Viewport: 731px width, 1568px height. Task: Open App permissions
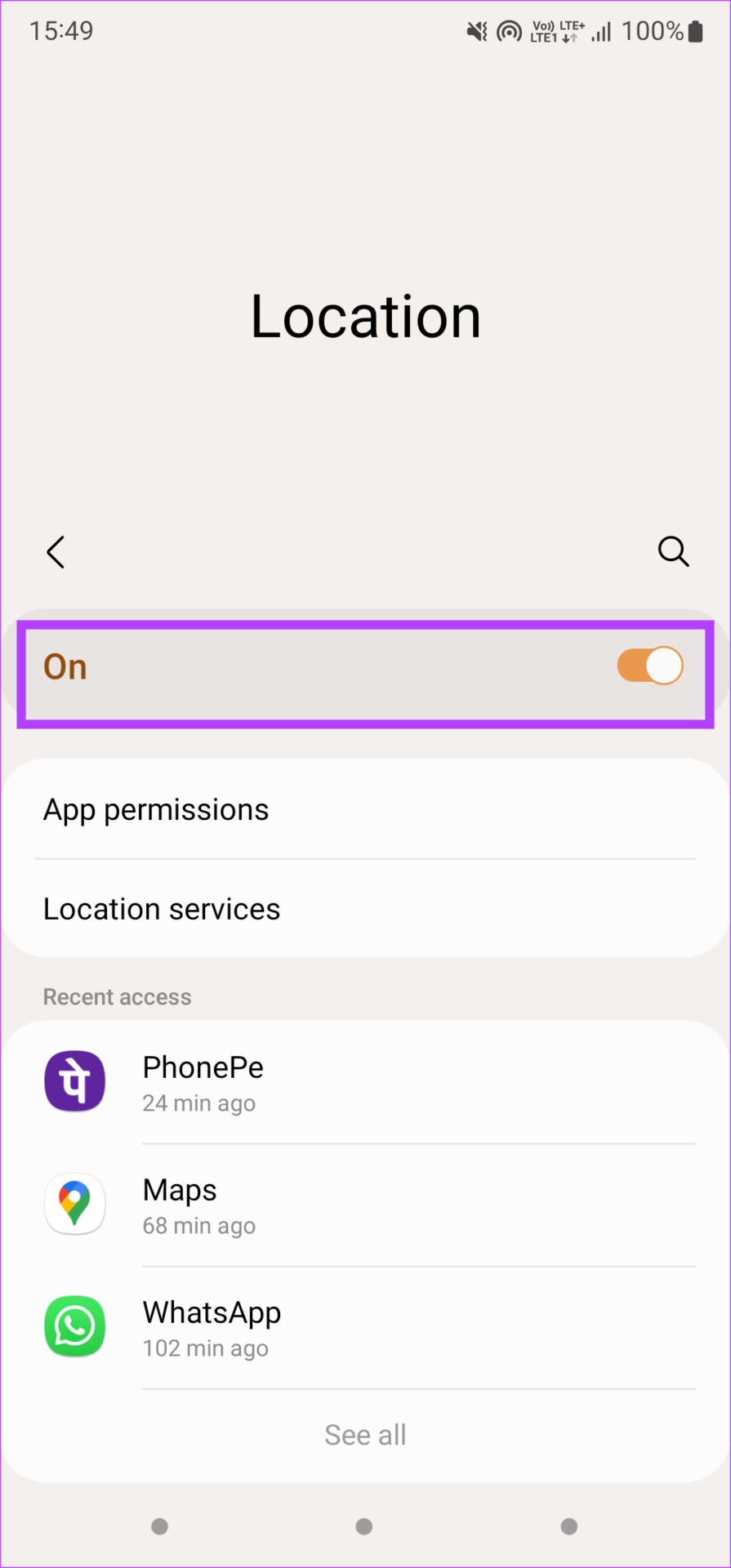click(x=365, y=809)
